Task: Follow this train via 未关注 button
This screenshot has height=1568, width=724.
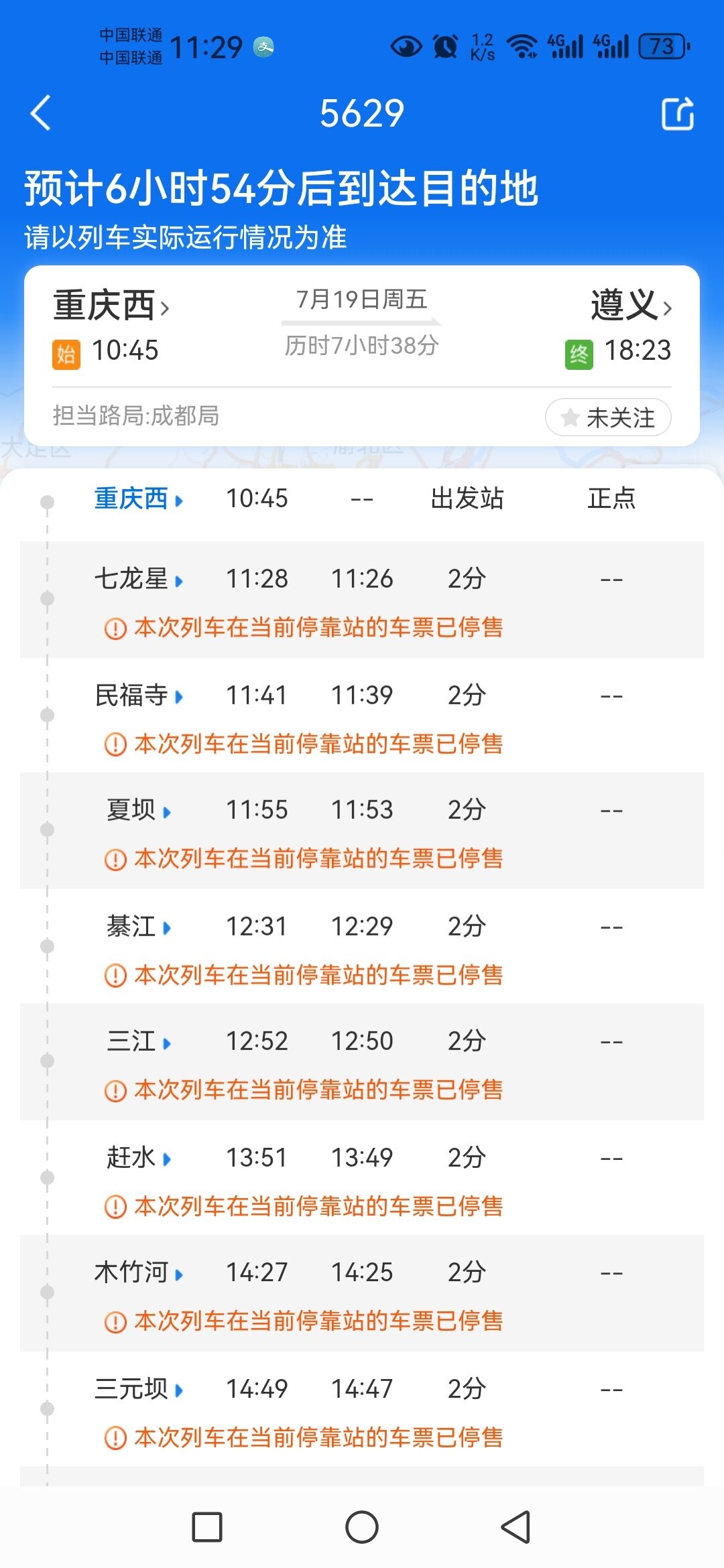Action: [x=608, y=417]
